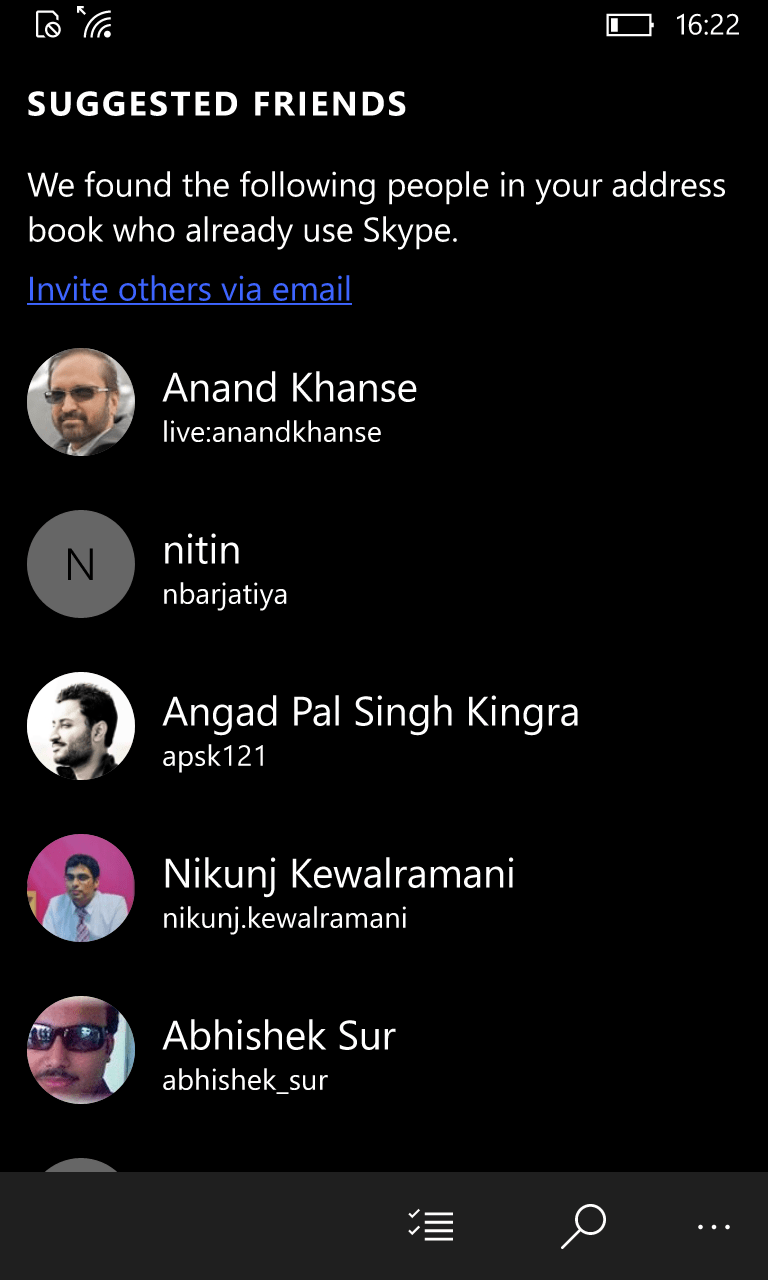The image size is (768, 1280).
Task: Open nitin's suggested contact row
Action: (384, 564)
